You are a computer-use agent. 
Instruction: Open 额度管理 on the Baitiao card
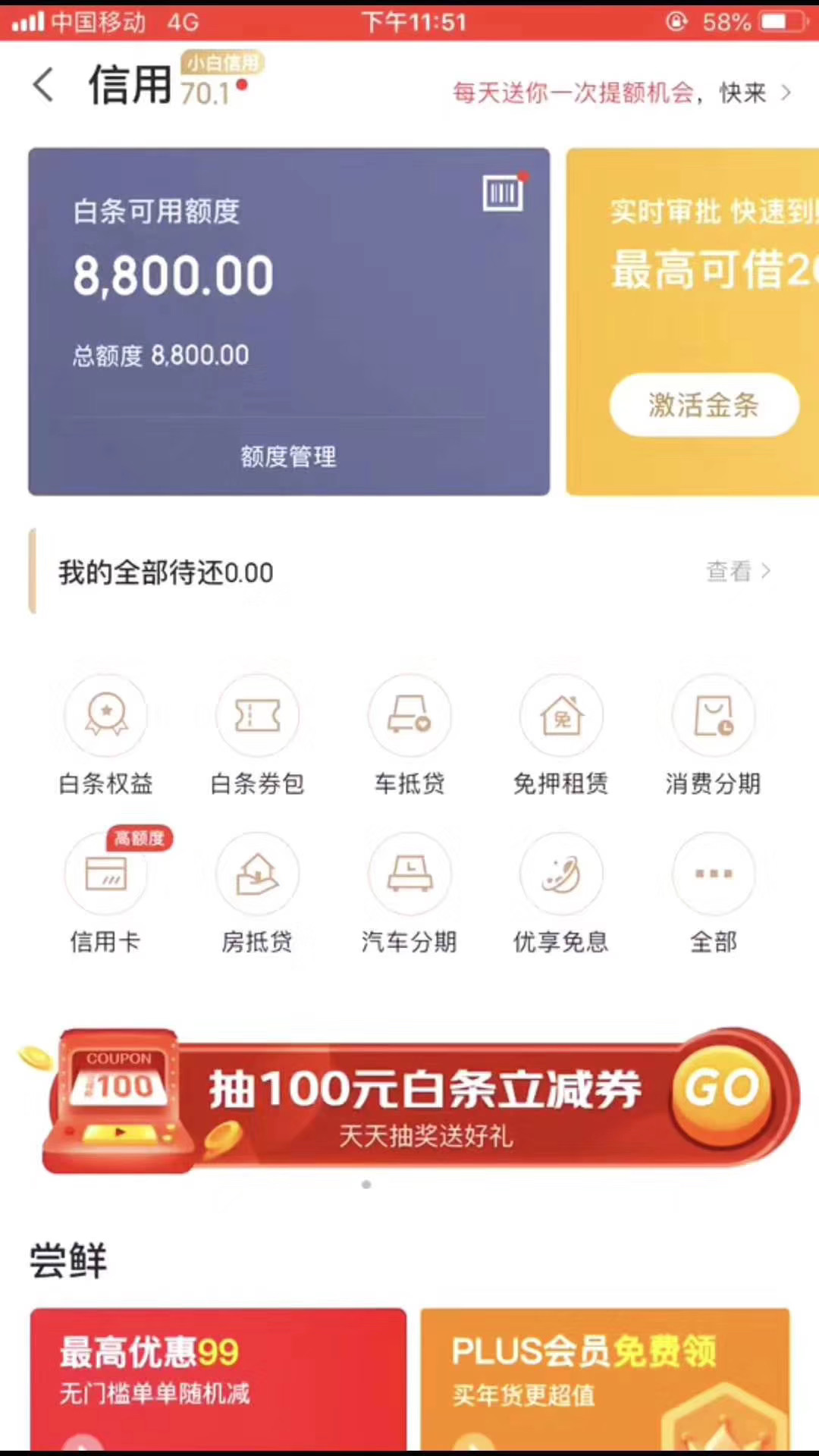[x=288, y=457]
